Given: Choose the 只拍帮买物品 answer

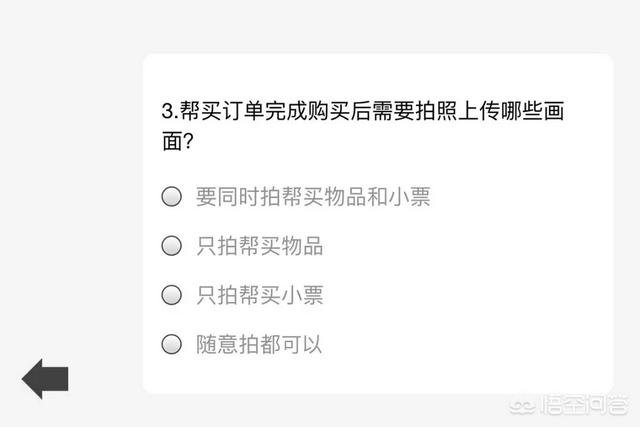Looking at the screenshot, I should 172,246.
